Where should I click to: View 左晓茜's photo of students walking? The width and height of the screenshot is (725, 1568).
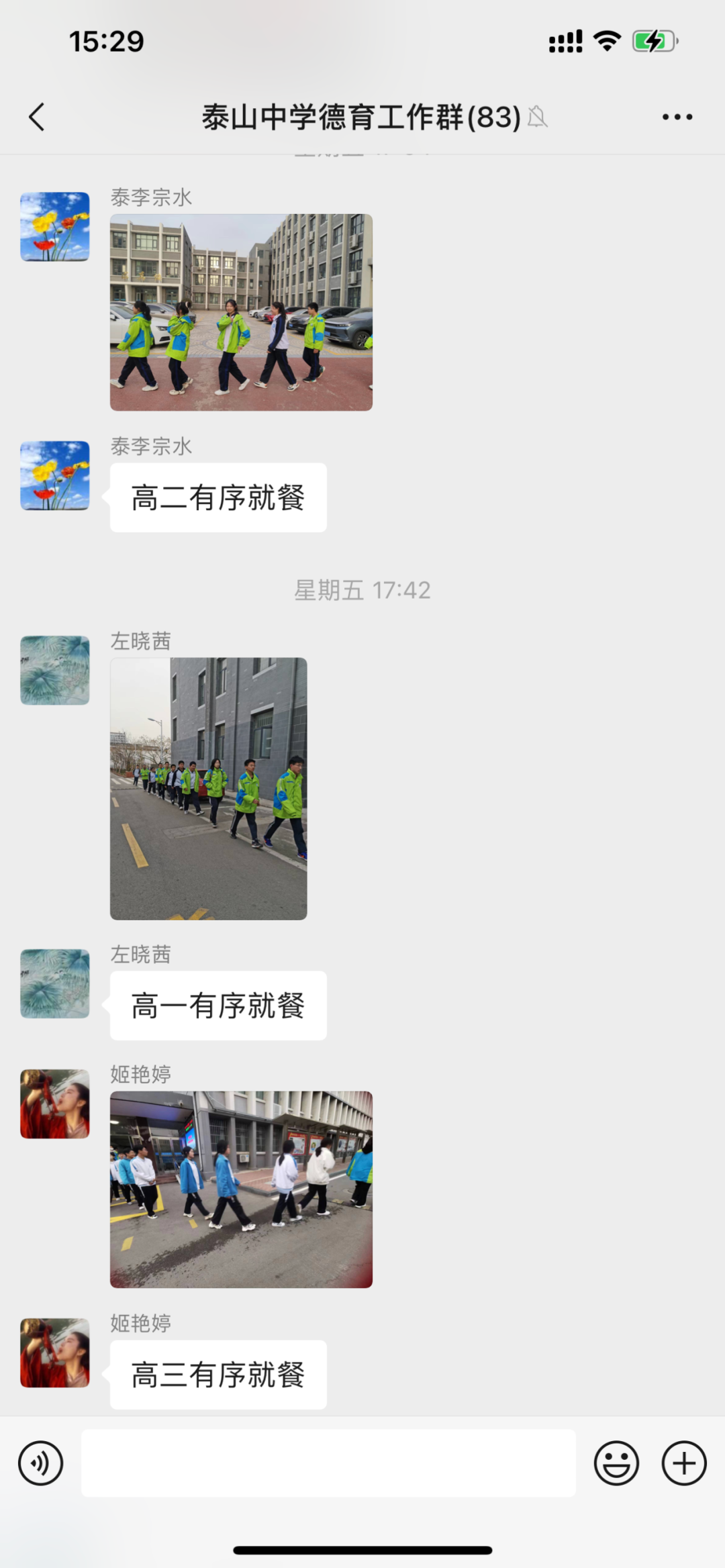208,788
